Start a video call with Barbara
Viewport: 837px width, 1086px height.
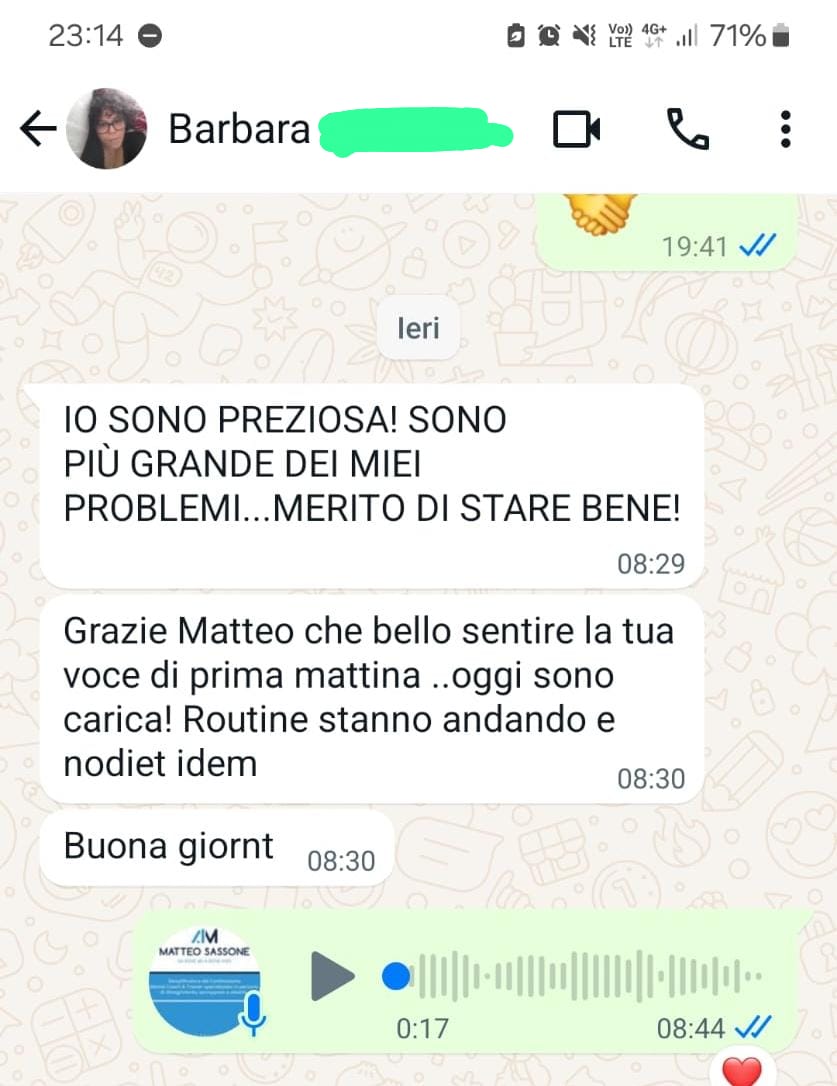click(x=577, y=129)
